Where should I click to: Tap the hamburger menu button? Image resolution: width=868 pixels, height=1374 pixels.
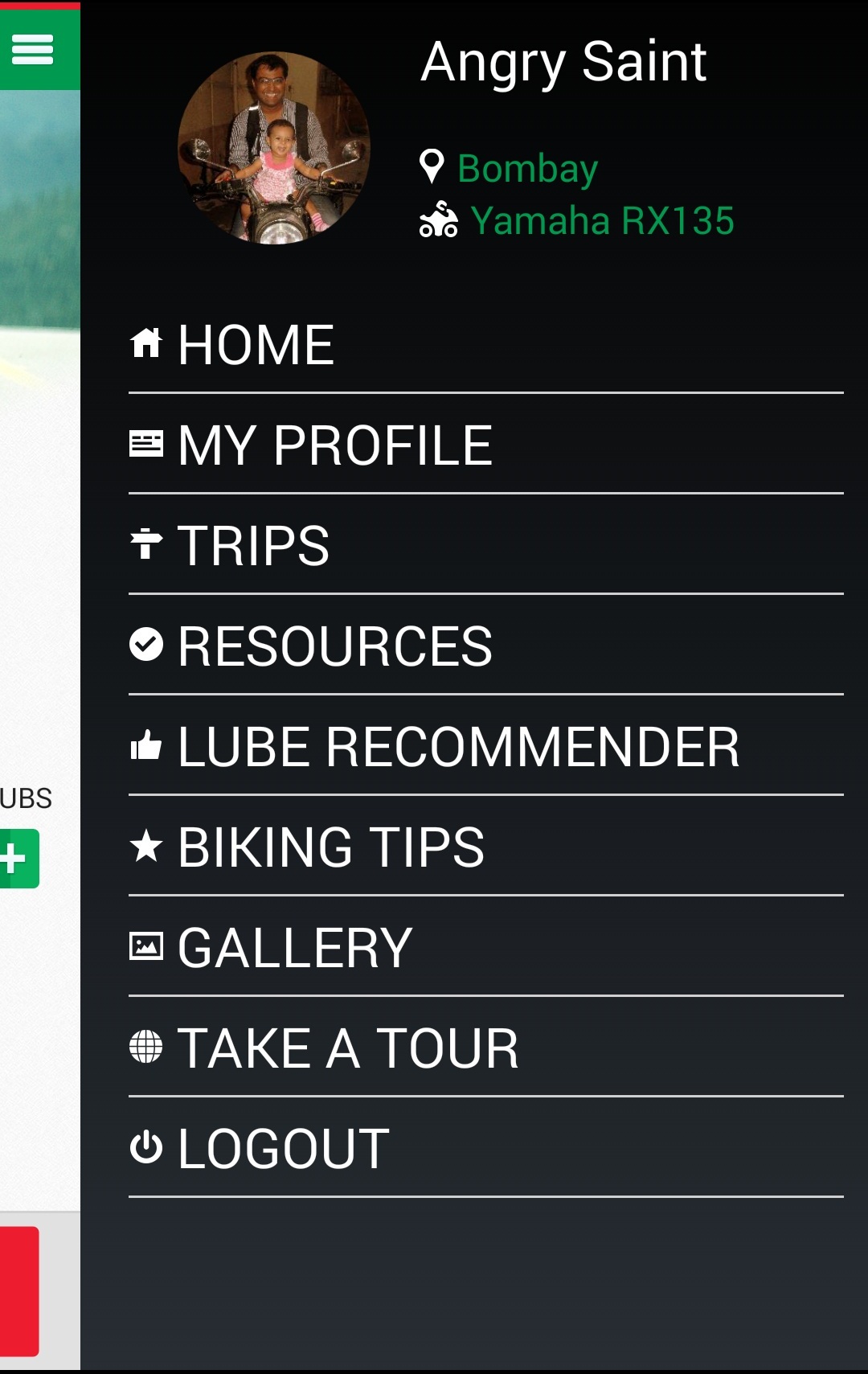[x=33, y=50]
